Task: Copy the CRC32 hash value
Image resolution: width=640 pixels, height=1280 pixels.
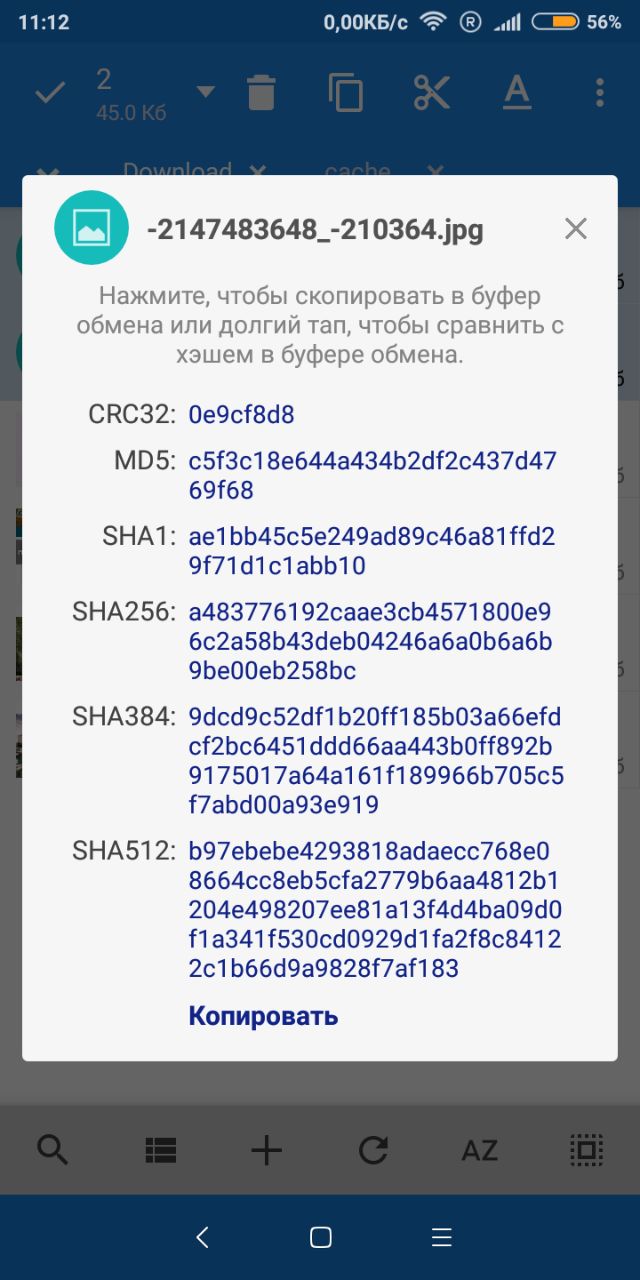Action: [x=242, y=414]
